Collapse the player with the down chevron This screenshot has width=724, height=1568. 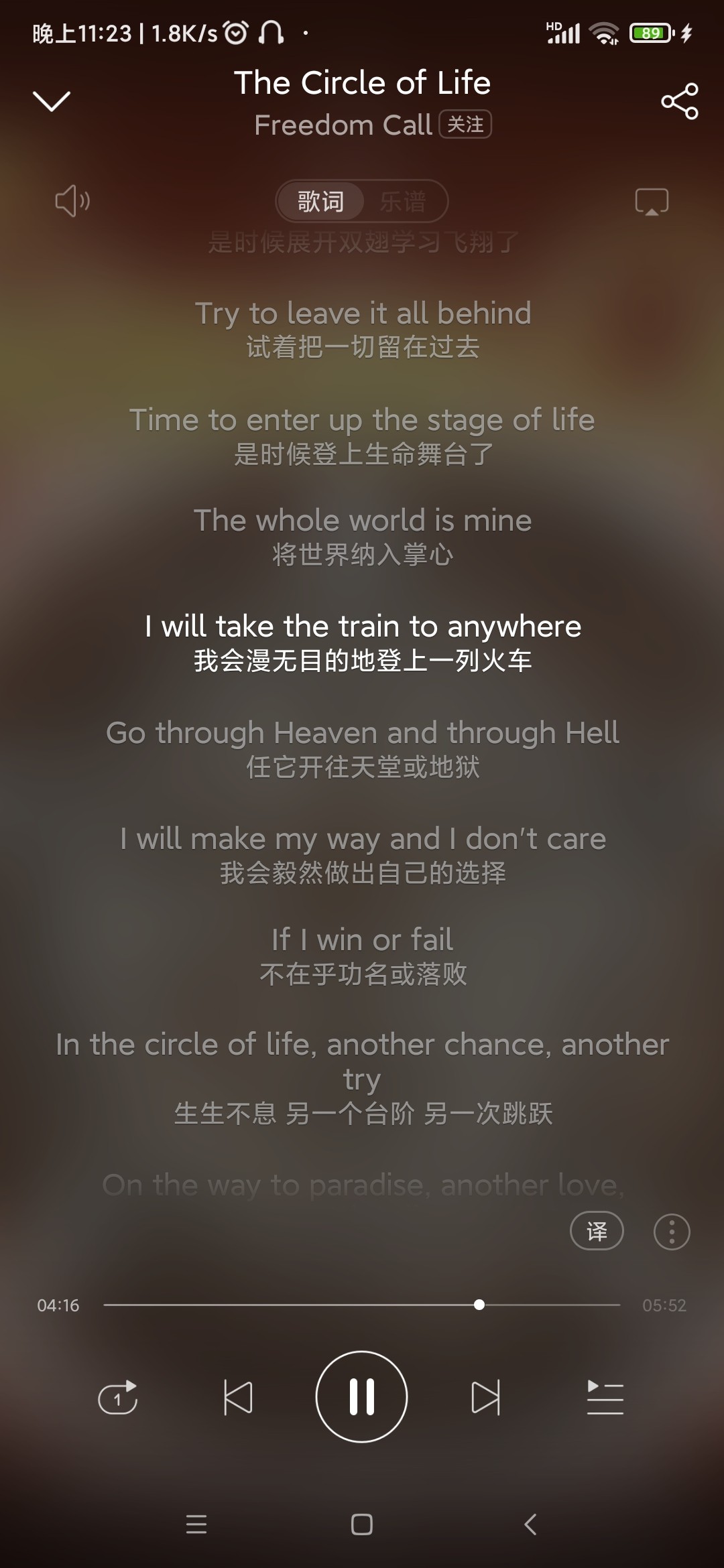pyautogui.click(x=51, y=101)
